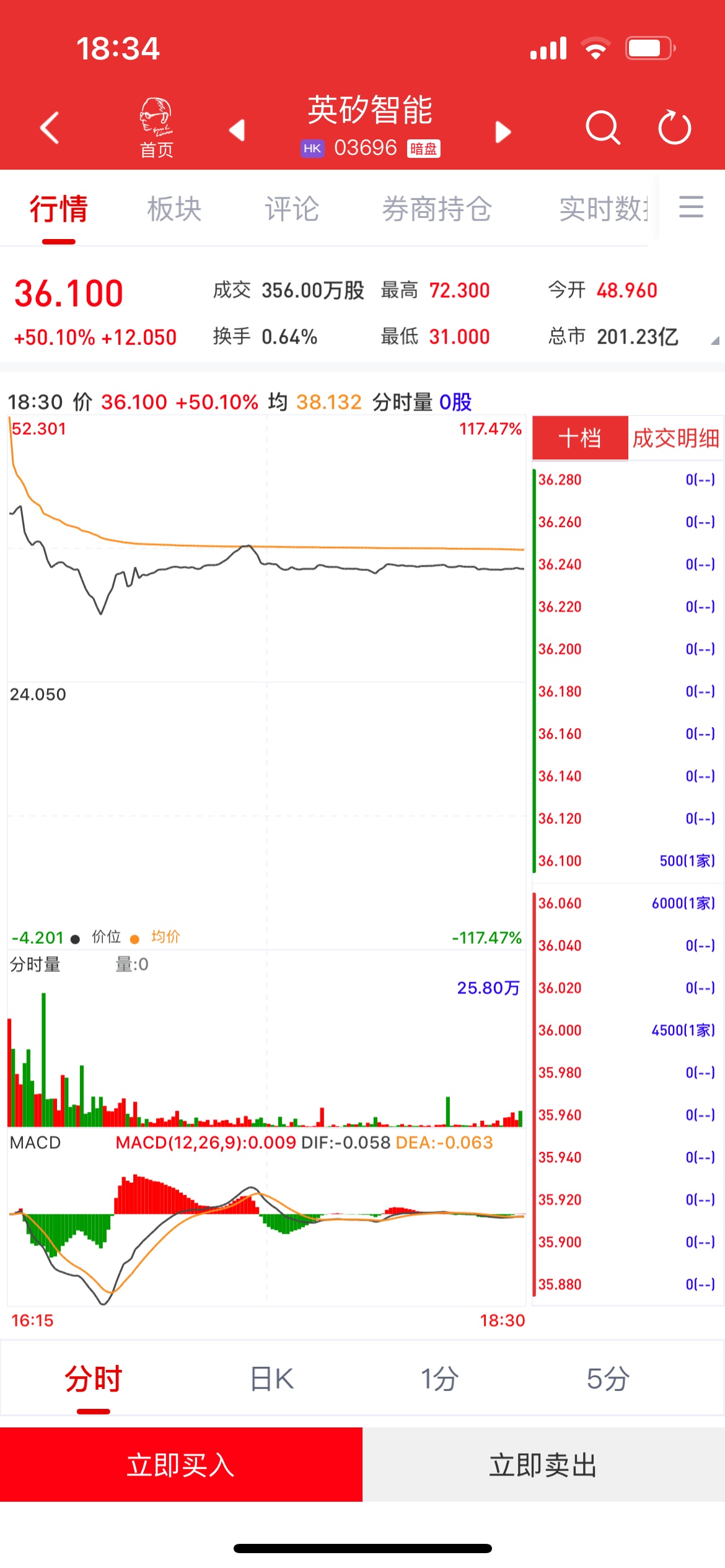Refresh the quote data

click(x=674, y=128)
